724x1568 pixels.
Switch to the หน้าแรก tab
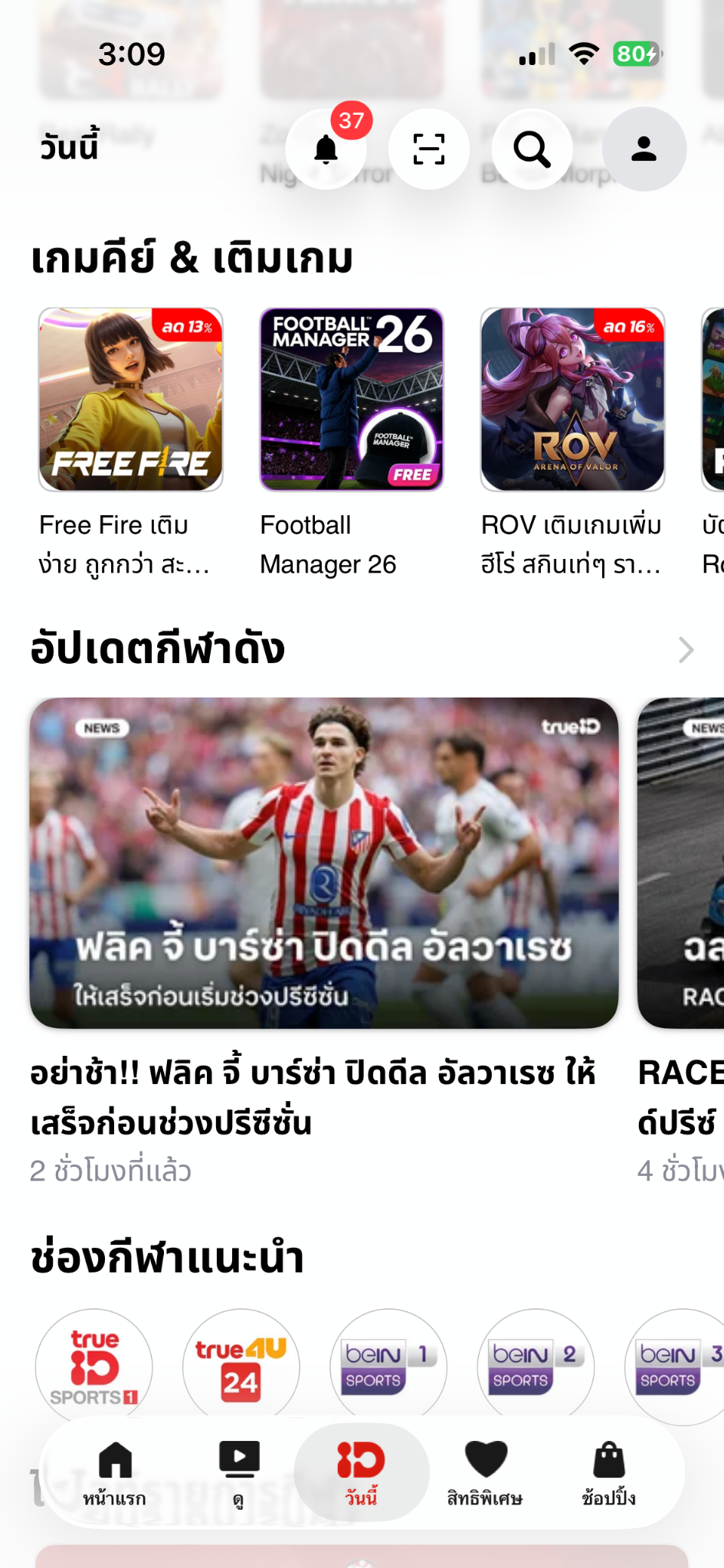[x=115, y=1474]
